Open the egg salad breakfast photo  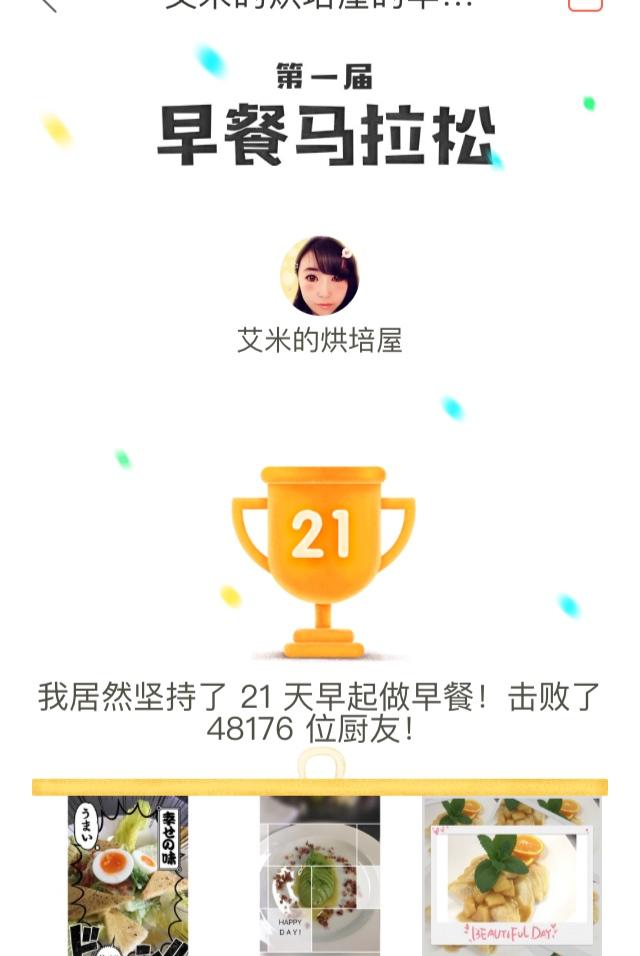(x=128, y=875)
